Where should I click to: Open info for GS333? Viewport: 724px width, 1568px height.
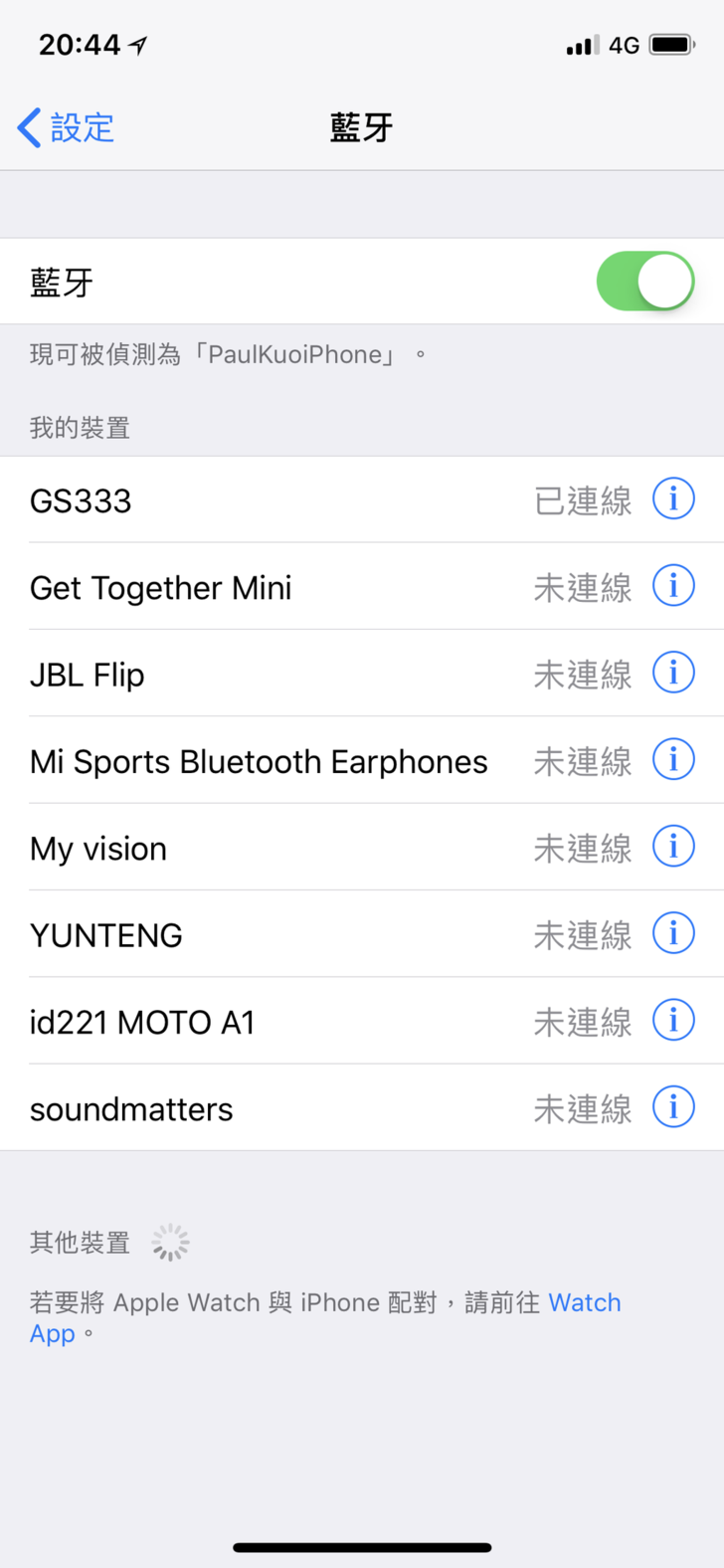[x=673, y=498]
